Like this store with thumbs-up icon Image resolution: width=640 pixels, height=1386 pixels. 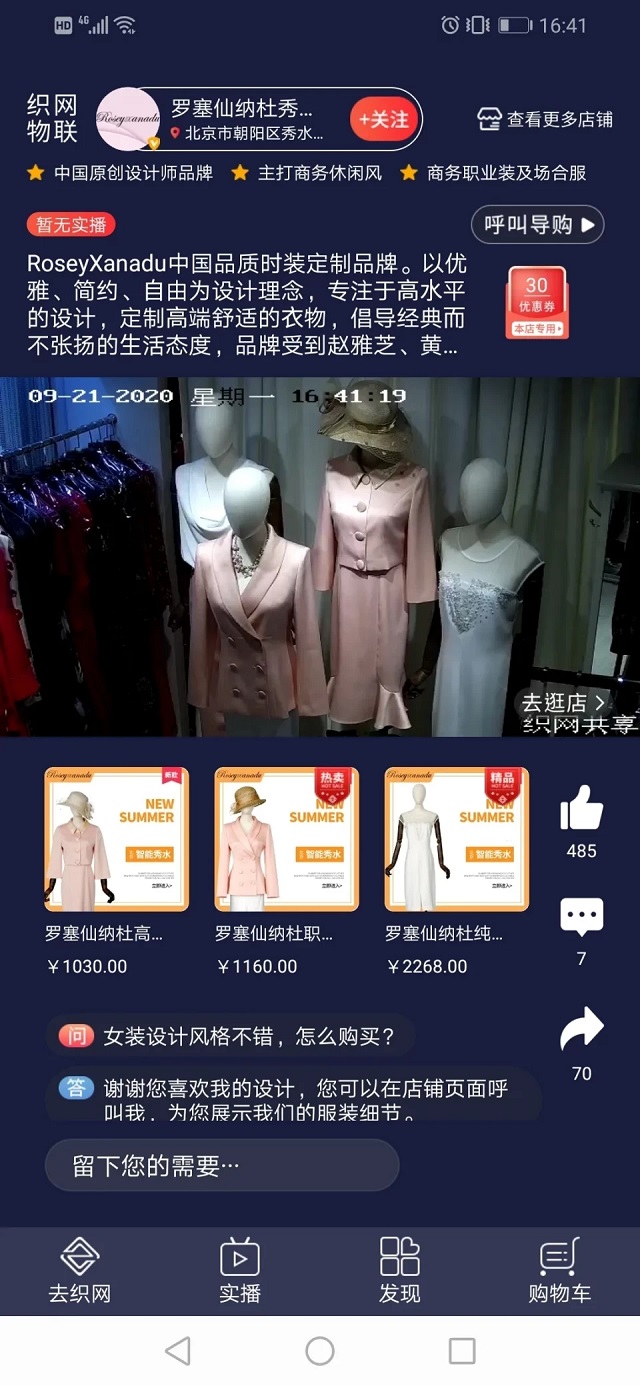click(581, 808)
